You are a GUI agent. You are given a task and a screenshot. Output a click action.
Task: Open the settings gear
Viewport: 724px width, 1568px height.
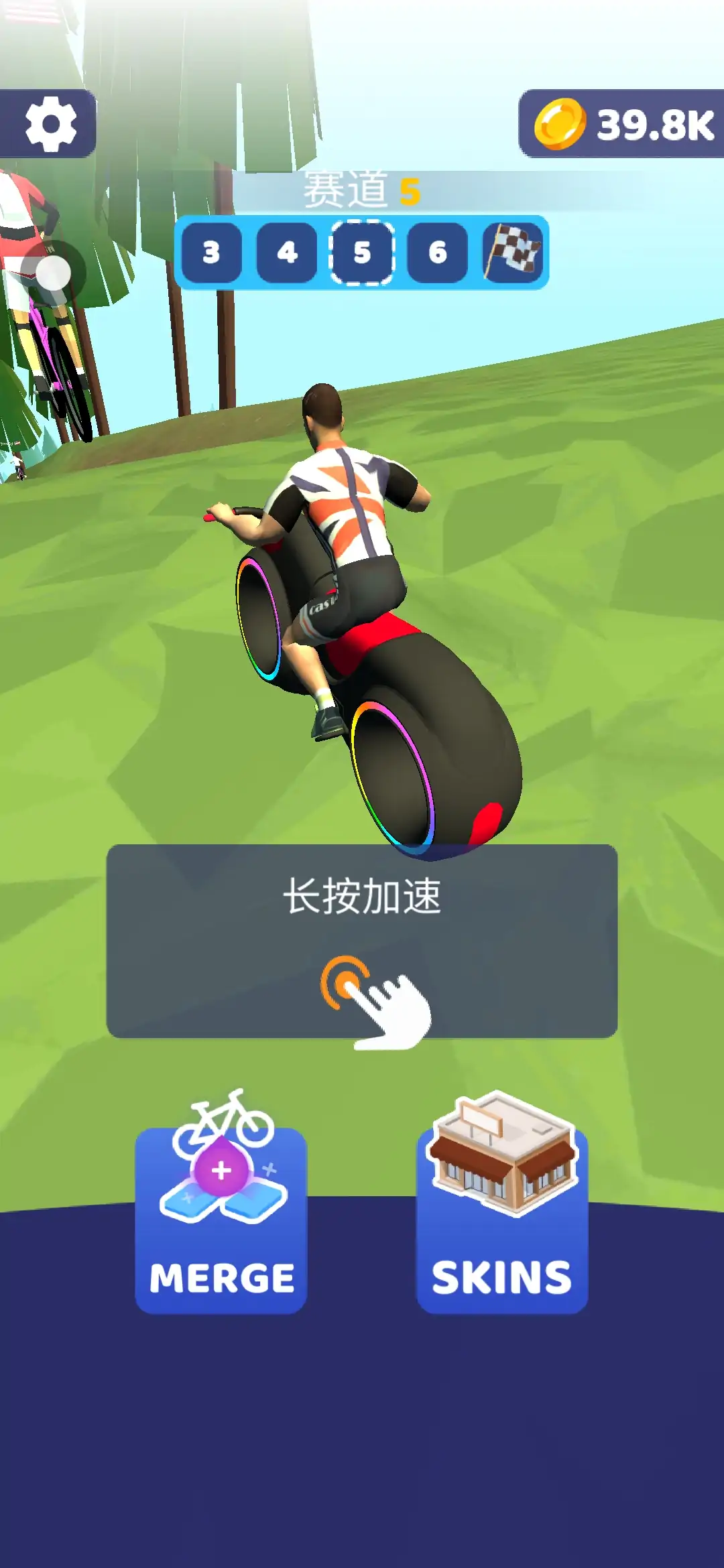click(x=50, y=124)
